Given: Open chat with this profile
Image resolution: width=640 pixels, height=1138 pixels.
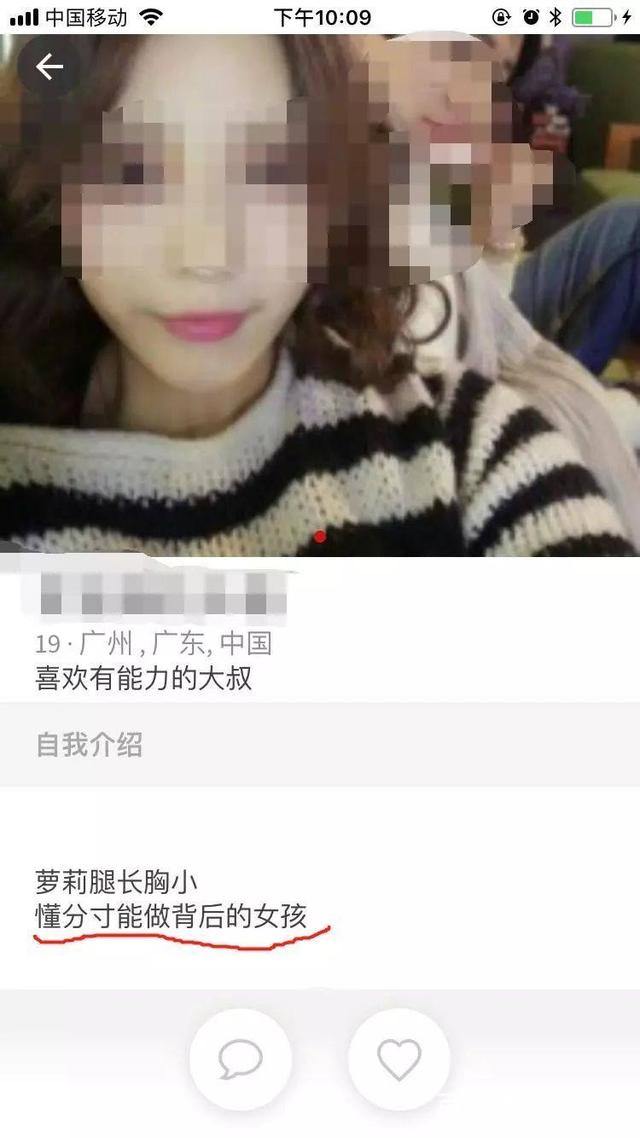Looking at the screenshot, I should click(240, 1060).
